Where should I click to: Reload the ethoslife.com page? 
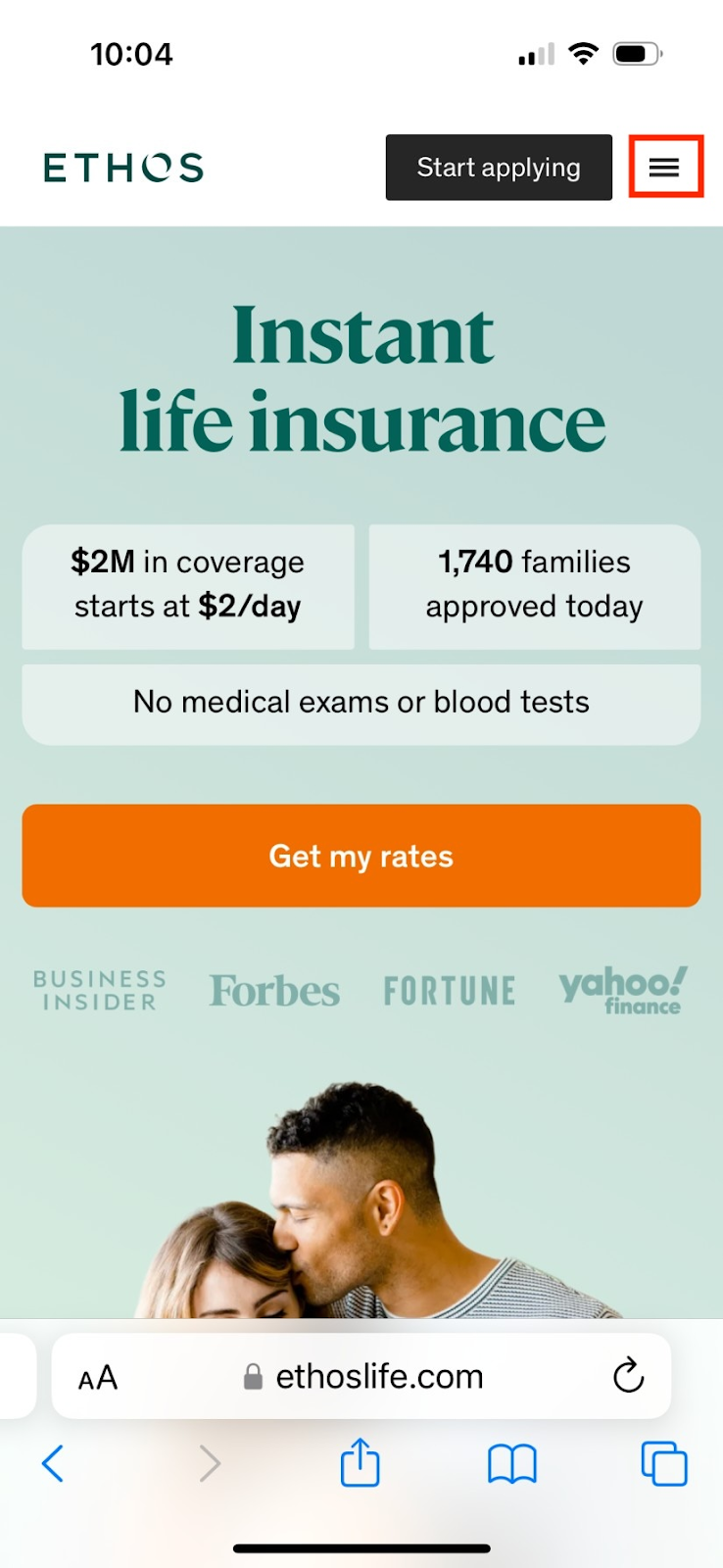[x=628, y=1376]
